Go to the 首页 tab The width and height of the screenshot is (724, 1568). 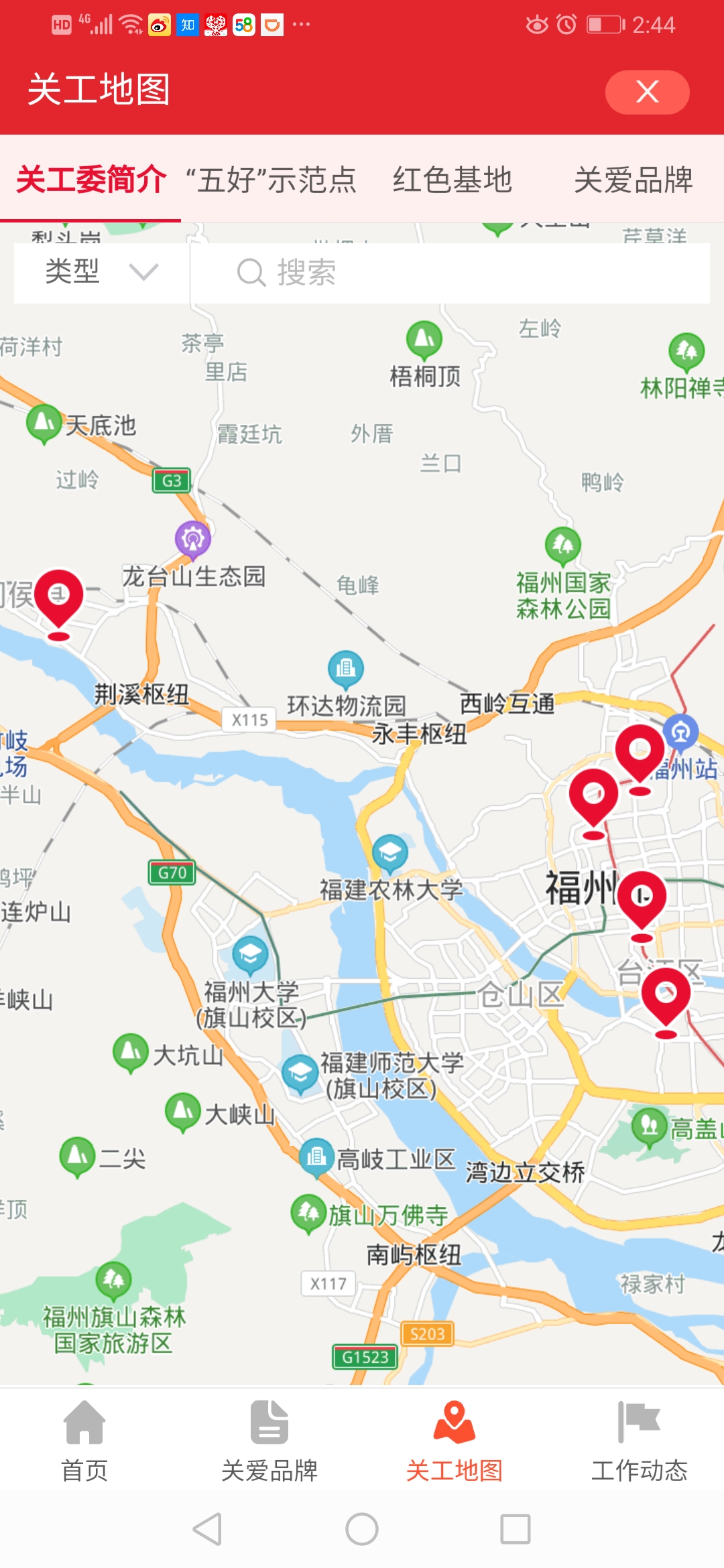(x=84, y=1439)
